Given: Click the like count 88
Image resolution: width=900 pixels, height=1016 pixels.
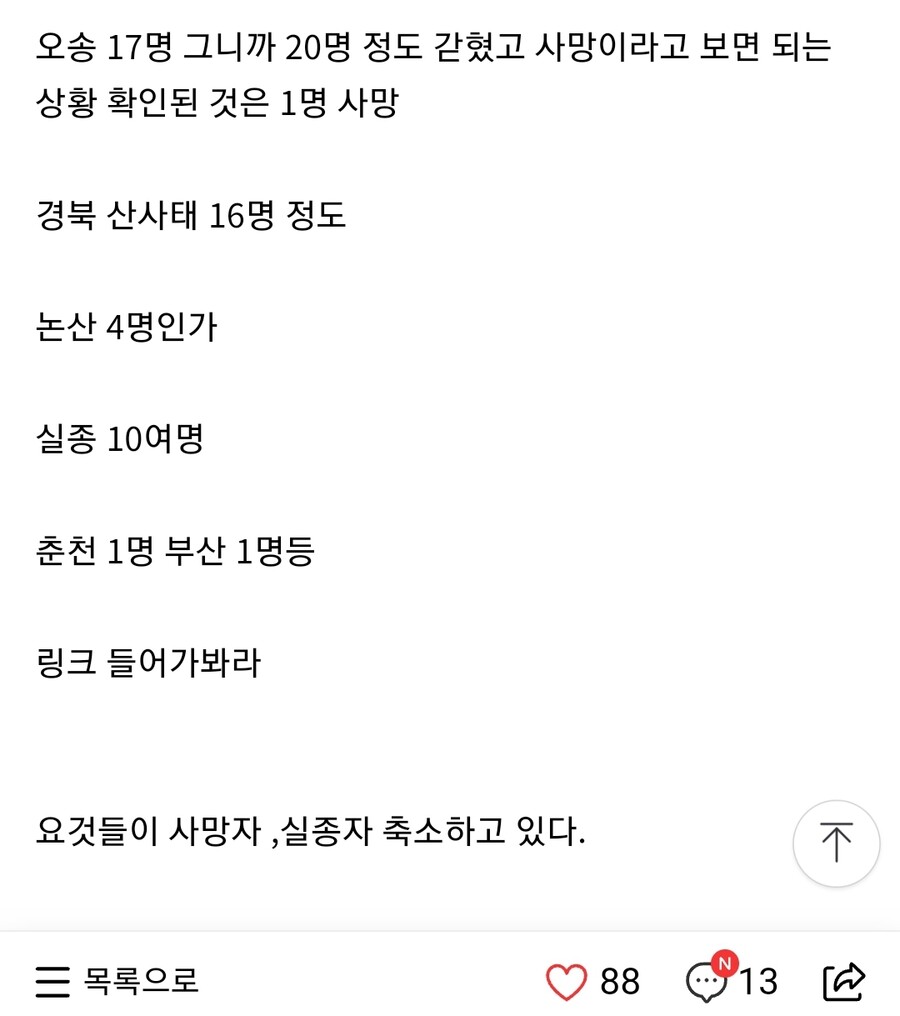Looking at the screenshot, I should (x=622, y=982).
